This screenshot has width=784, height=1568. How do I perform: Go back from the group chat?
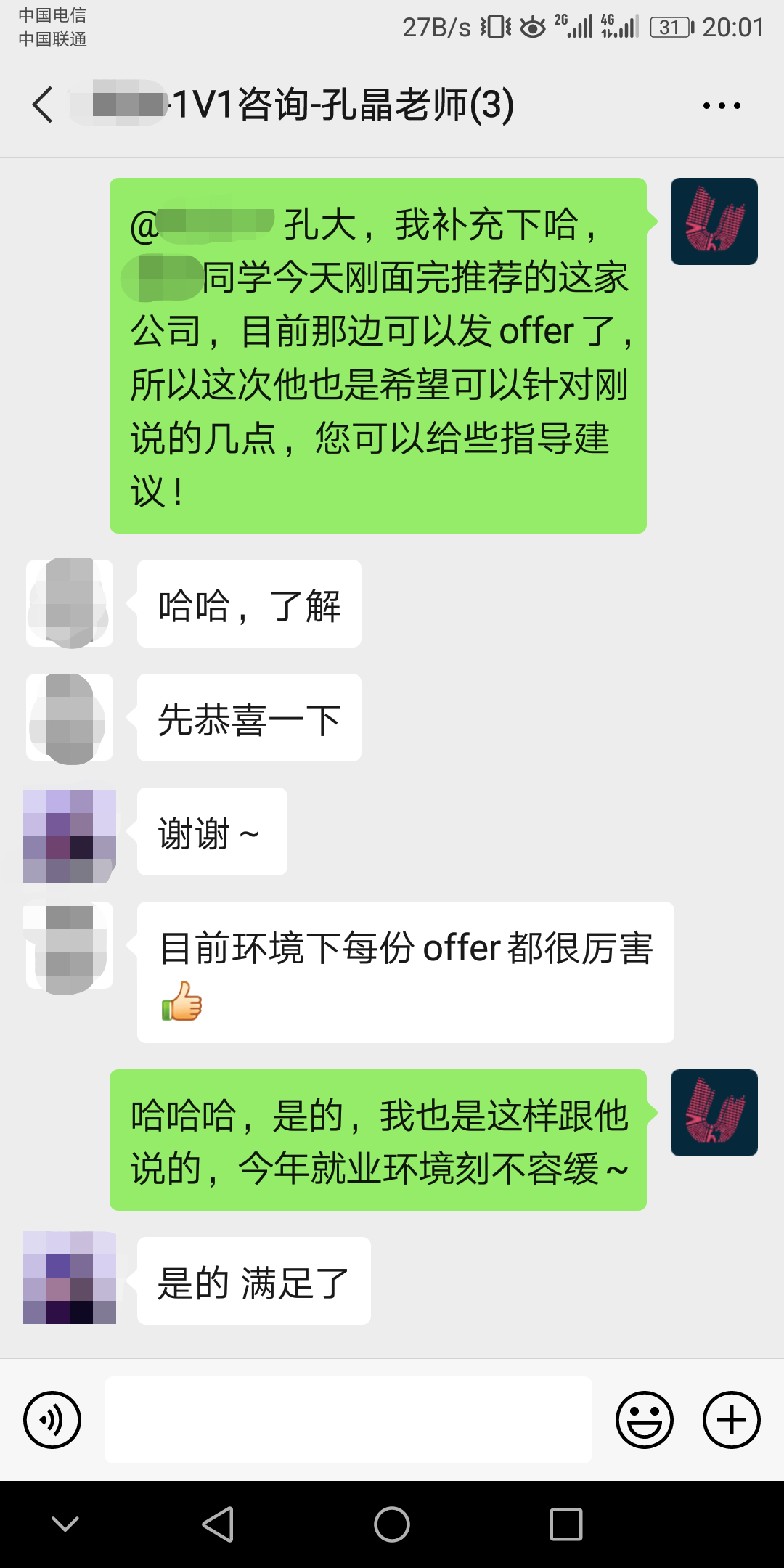pos(43,105)
